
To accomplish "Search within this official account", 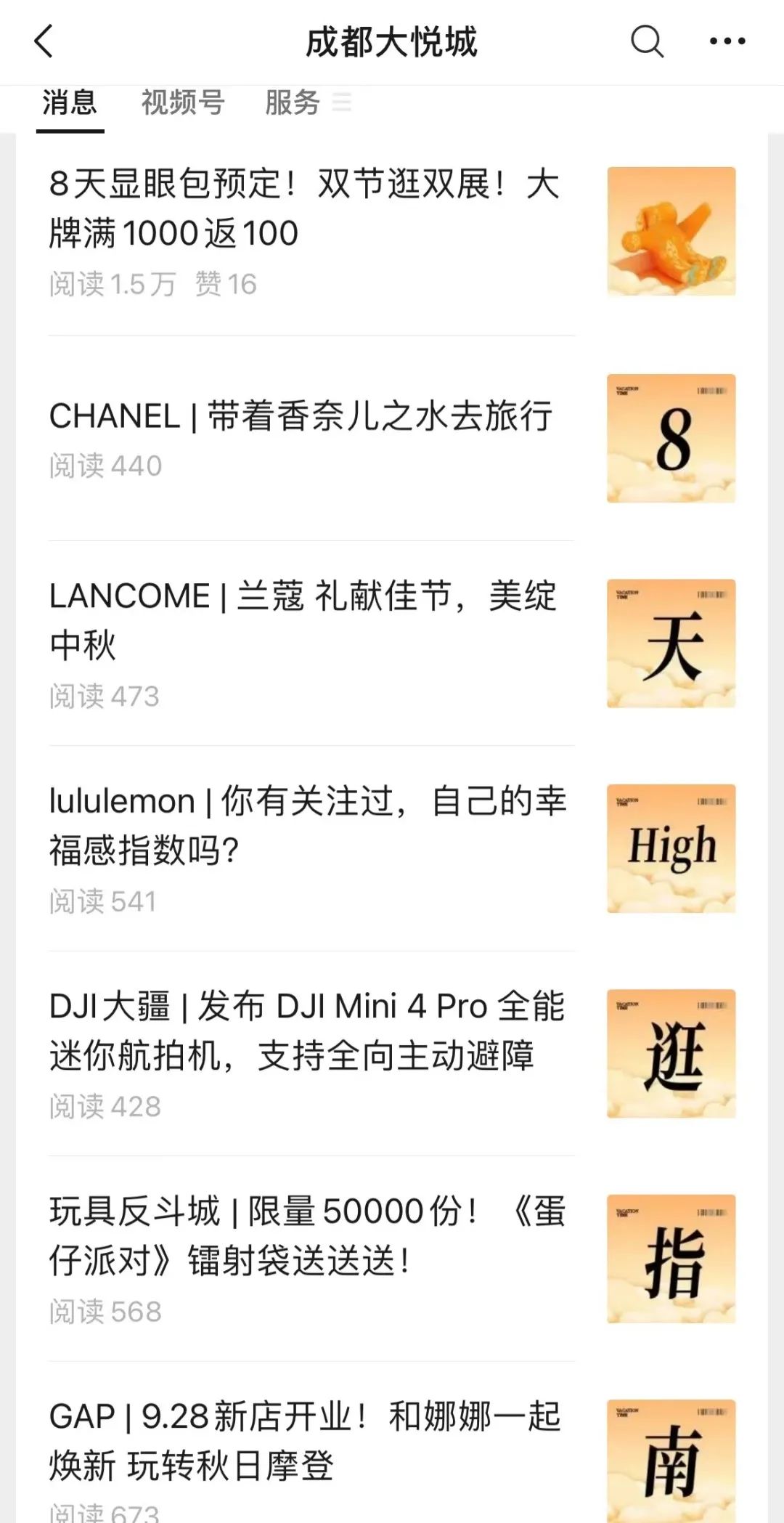I will (x=646, y=41).
